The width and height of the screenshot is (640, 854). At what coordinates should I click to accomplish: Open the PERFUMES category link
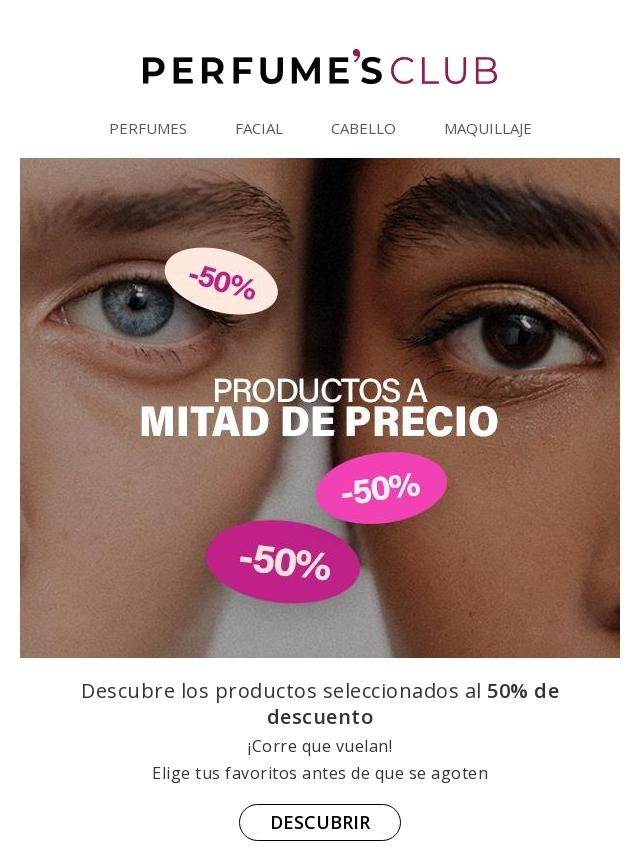click(148, 129)
